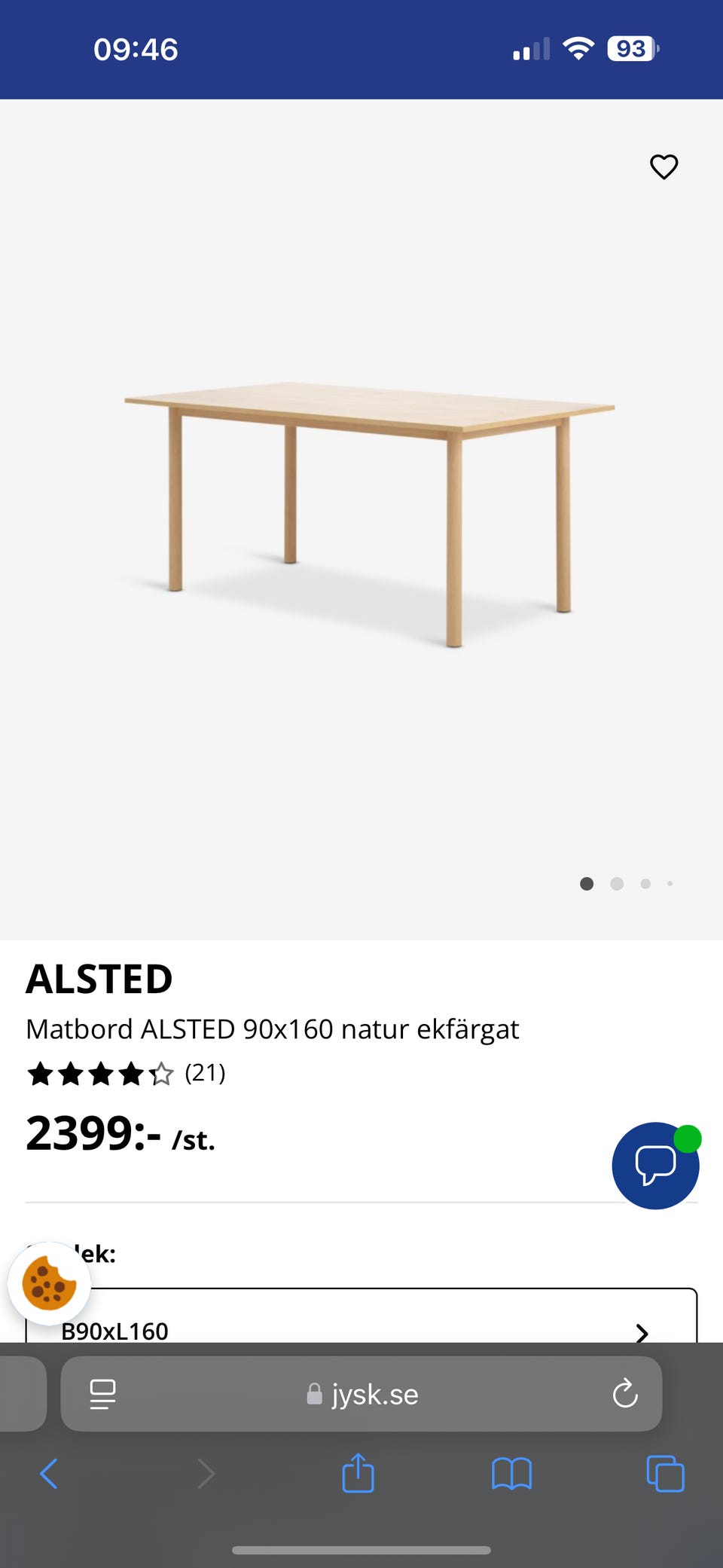Tap the back arrow in Safari
The image size is (723, 1568).
[x=48, y=1474]
